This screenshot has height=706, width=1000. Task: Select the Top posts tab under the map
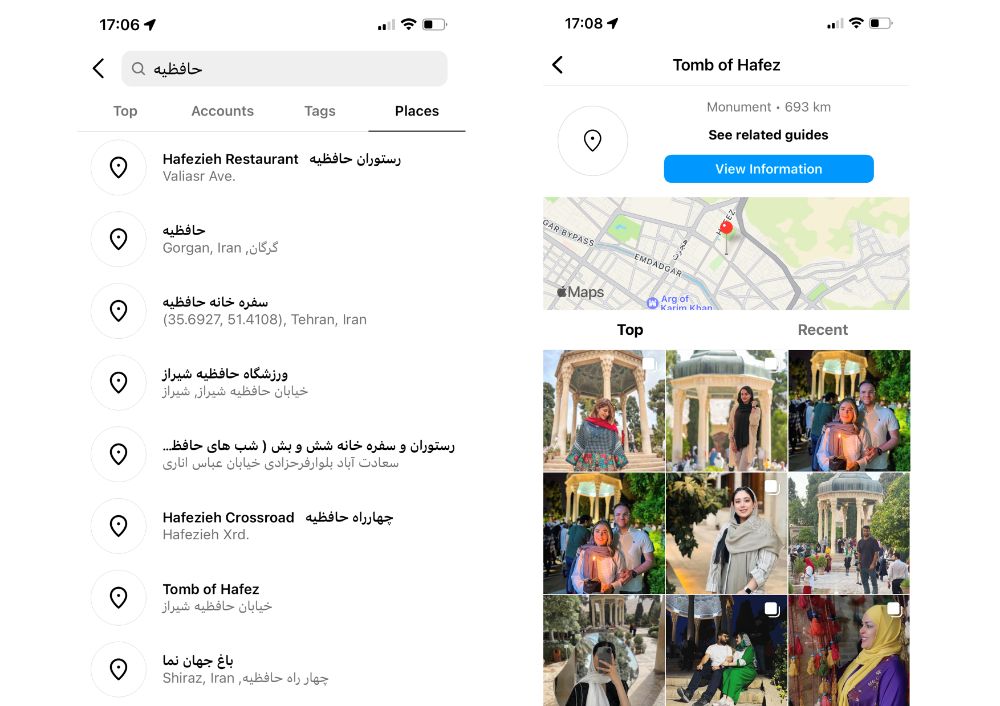[x=630, y=330]
